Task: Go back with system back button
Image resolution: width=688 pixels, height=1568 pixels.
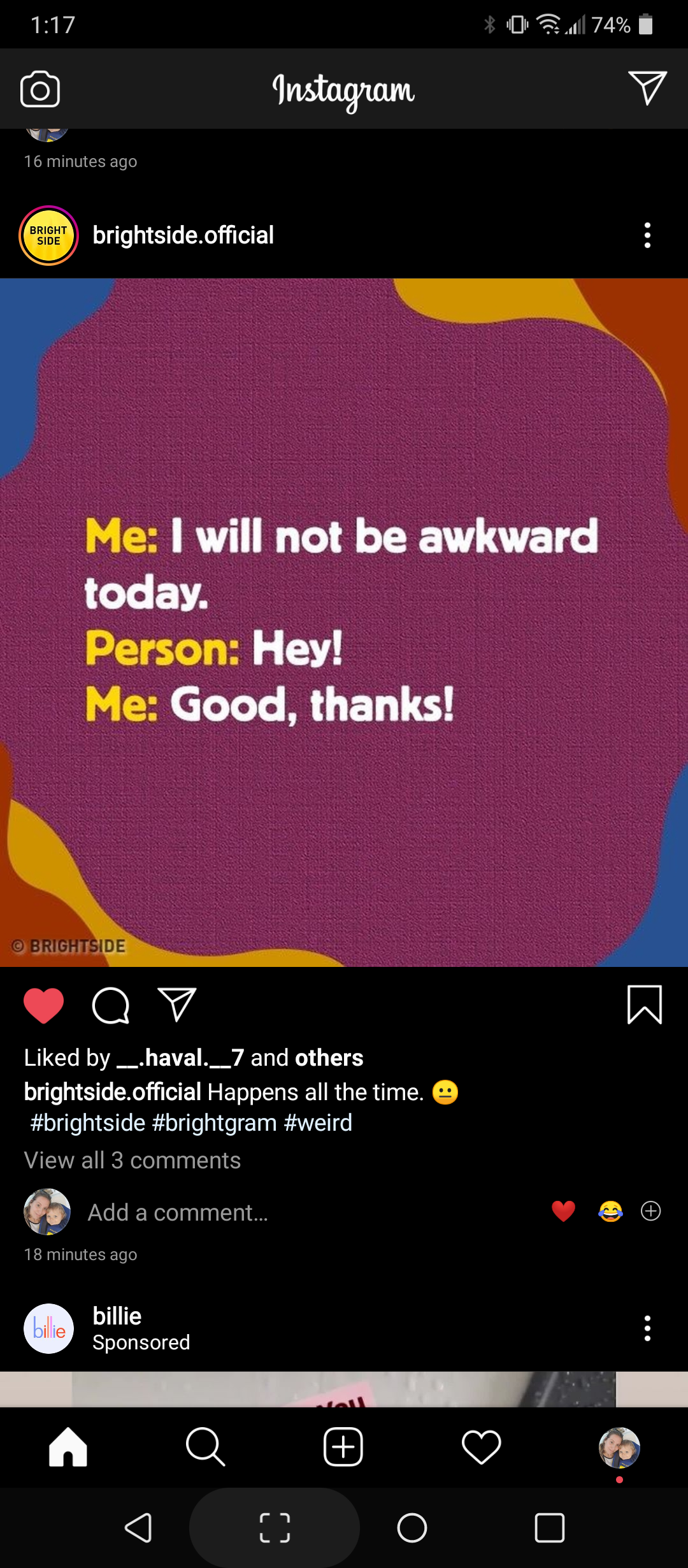Action: [x=138, y=1528]
